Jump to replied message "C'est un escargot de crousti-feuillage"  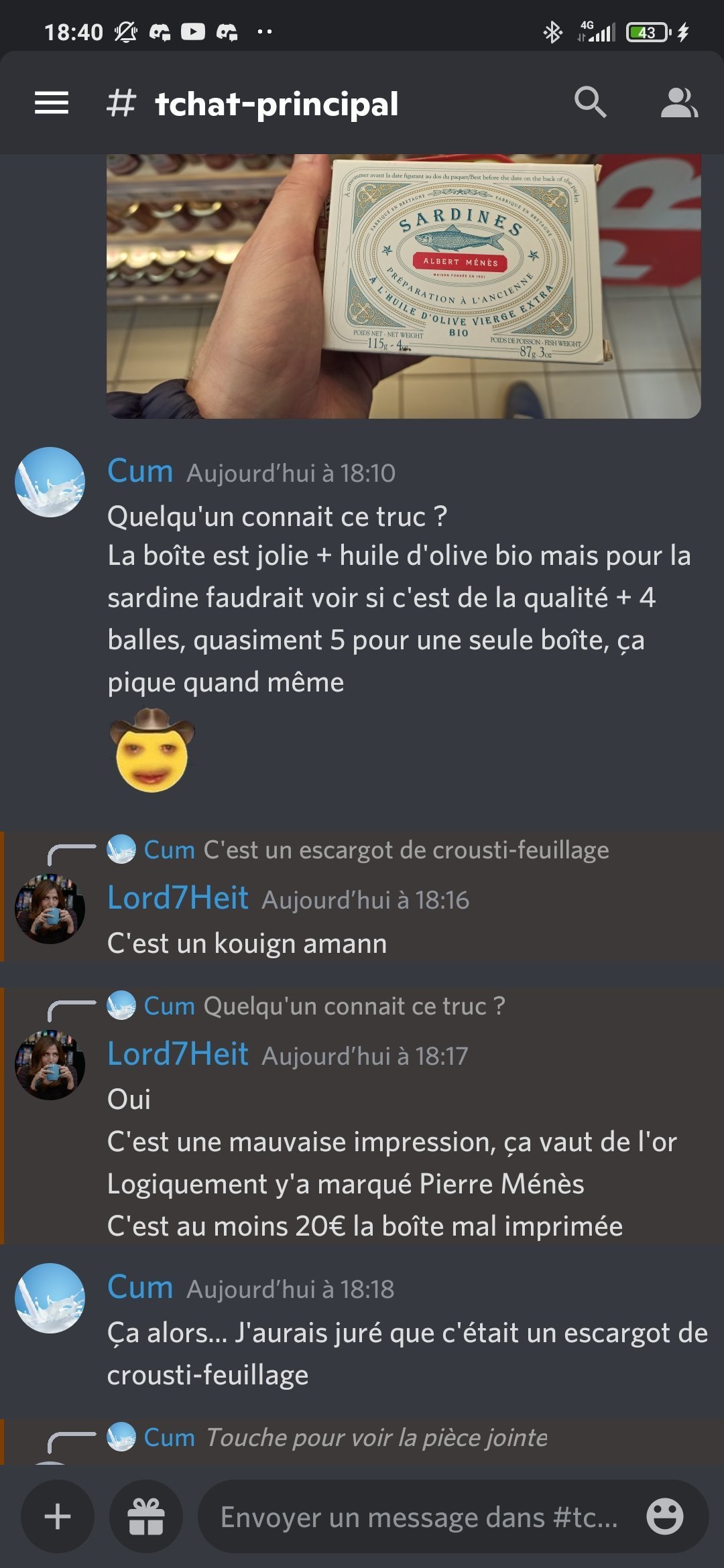pos(406,850)
